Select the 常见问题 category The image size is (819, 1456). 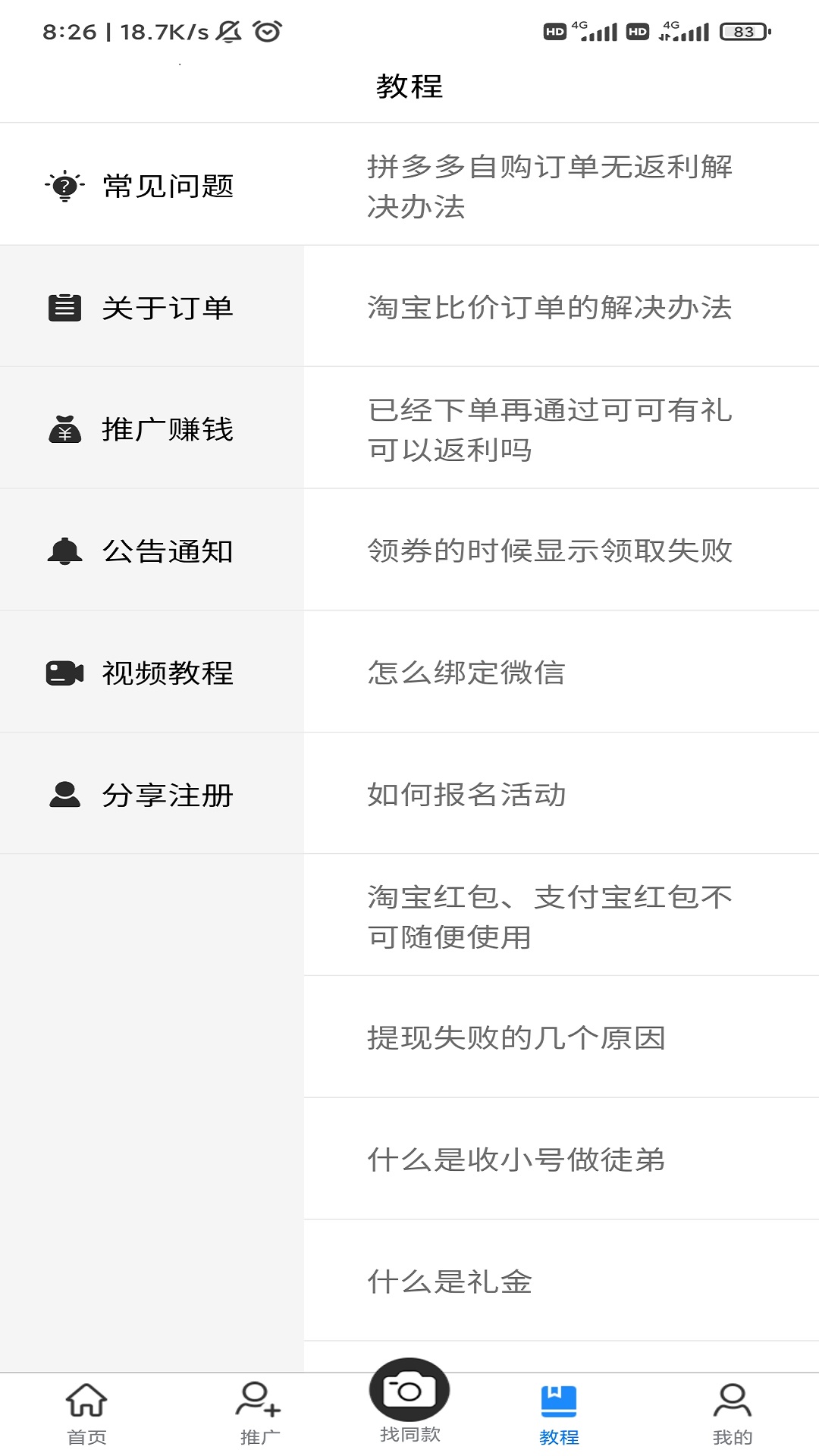(152, 186)
